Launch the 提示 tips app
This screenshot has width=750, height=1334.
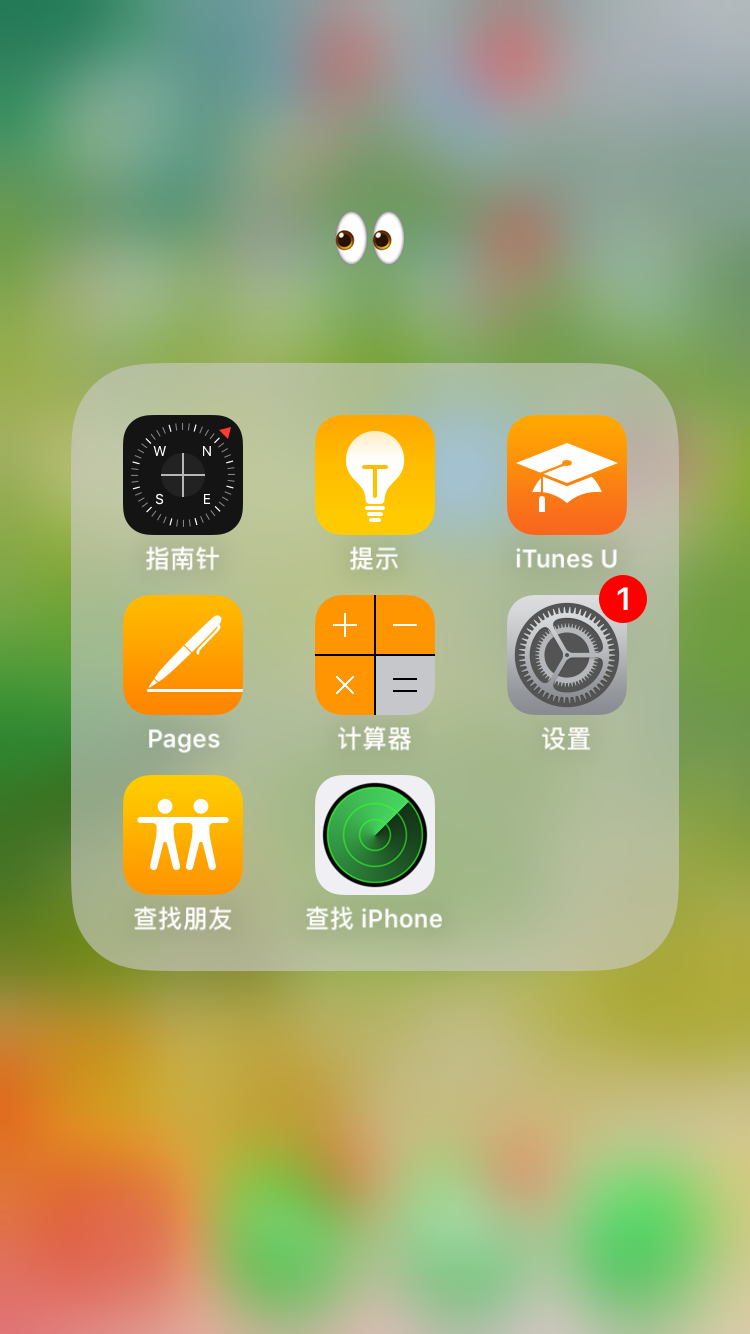point(375,475)
